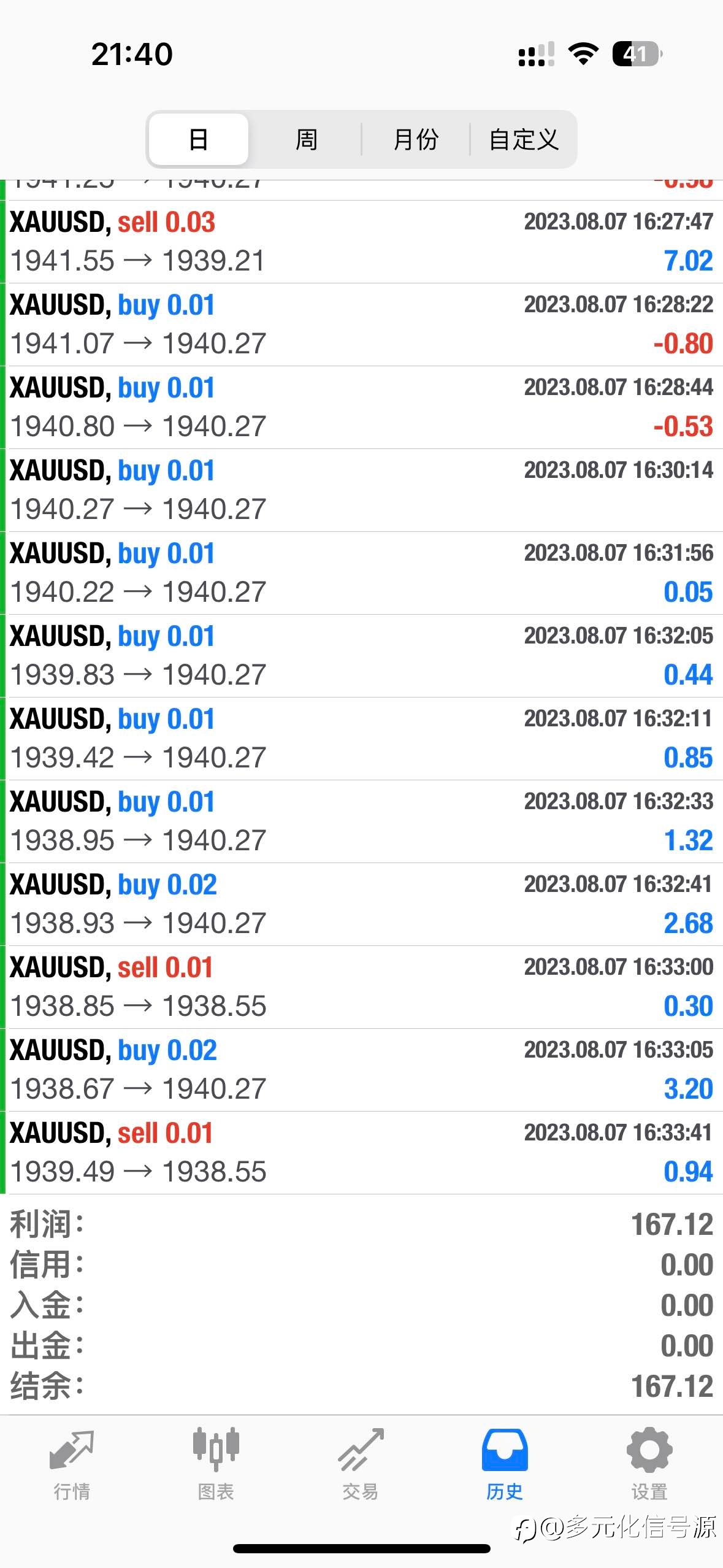Select the 月份 period tab
The width and height of the screenshot is (723, 1568).
click(416, 139)
